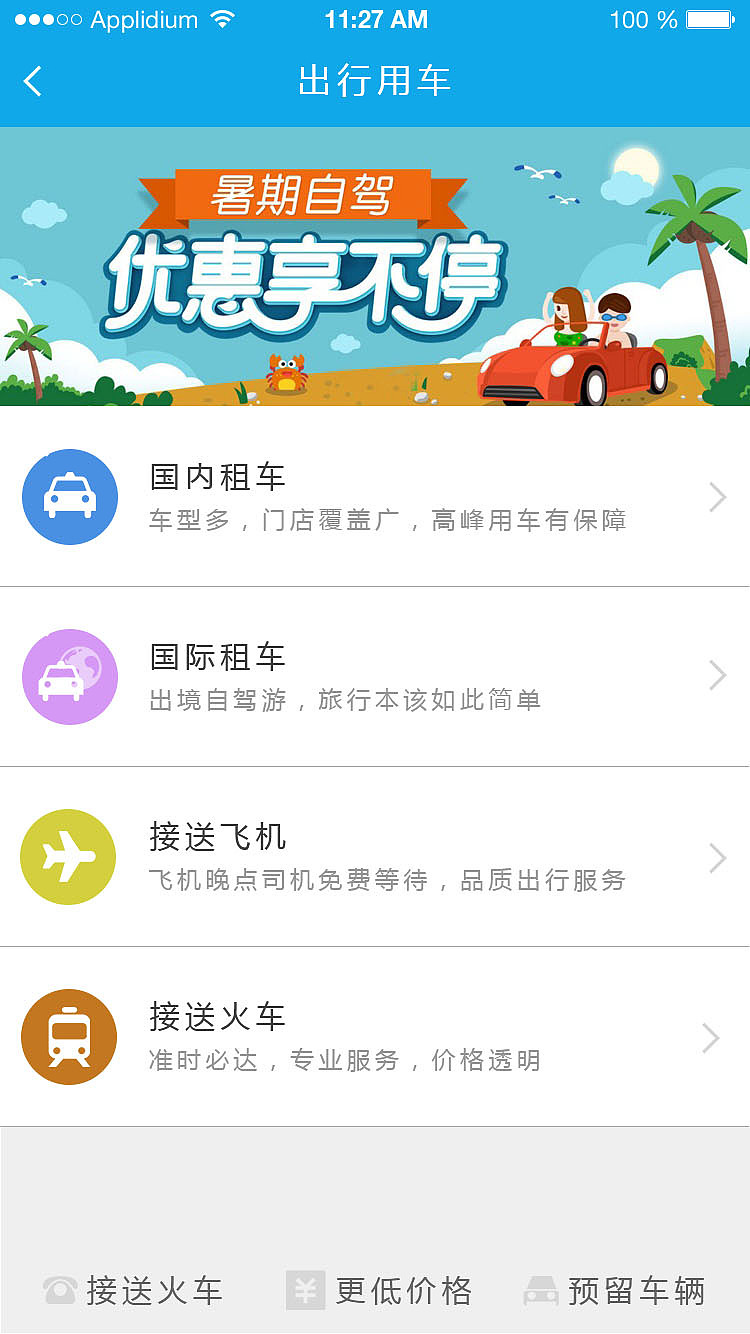The image size is (750, 1334).
Task: Expand 国内租车 via its chevron arrow
Action: [716, 496]
